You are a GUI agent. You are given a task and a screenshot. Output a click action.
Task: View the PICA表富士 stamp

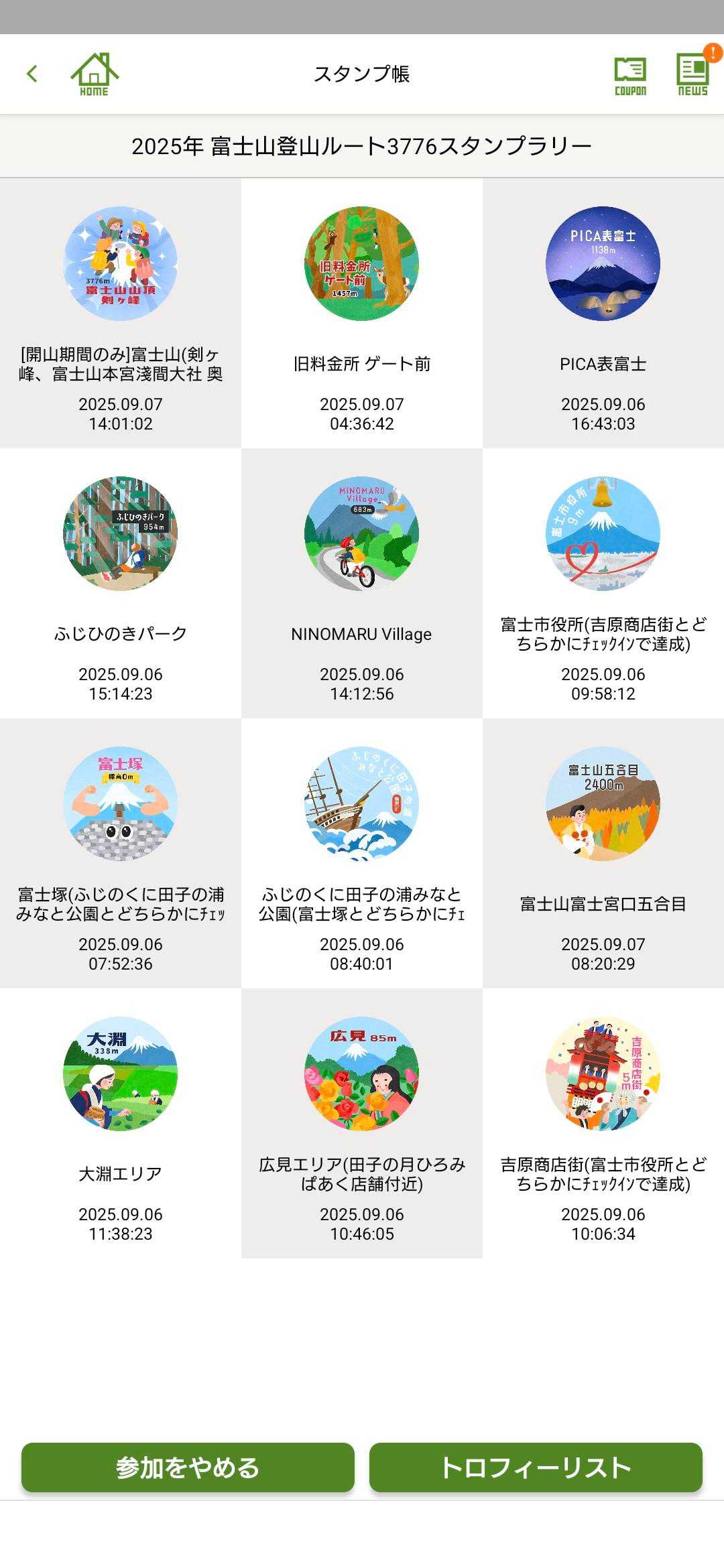[603, 264]
